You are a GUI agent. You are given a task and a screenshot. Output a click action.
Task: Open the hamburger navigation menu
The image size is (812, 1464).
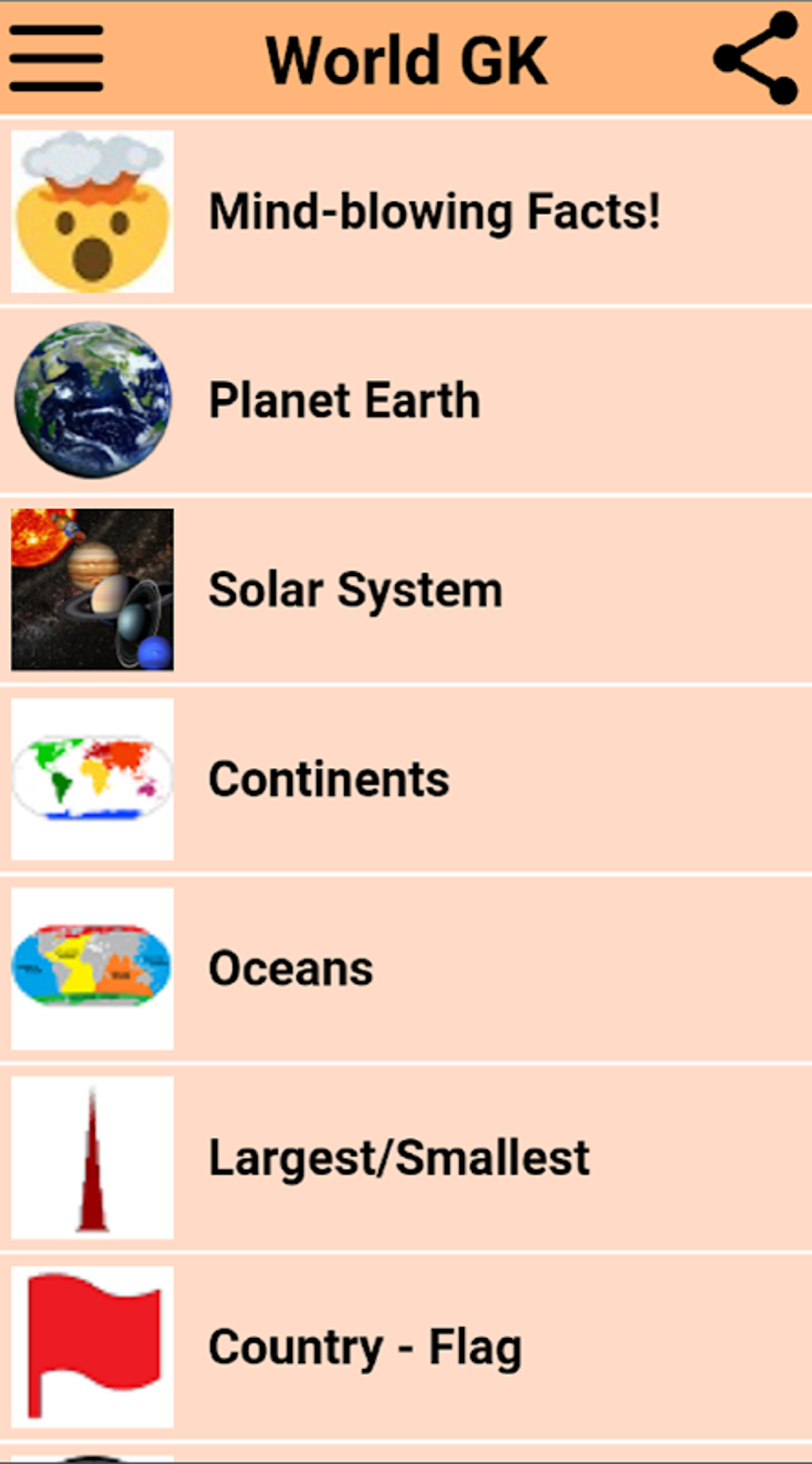pyautogui.click(x=56, y=59)
